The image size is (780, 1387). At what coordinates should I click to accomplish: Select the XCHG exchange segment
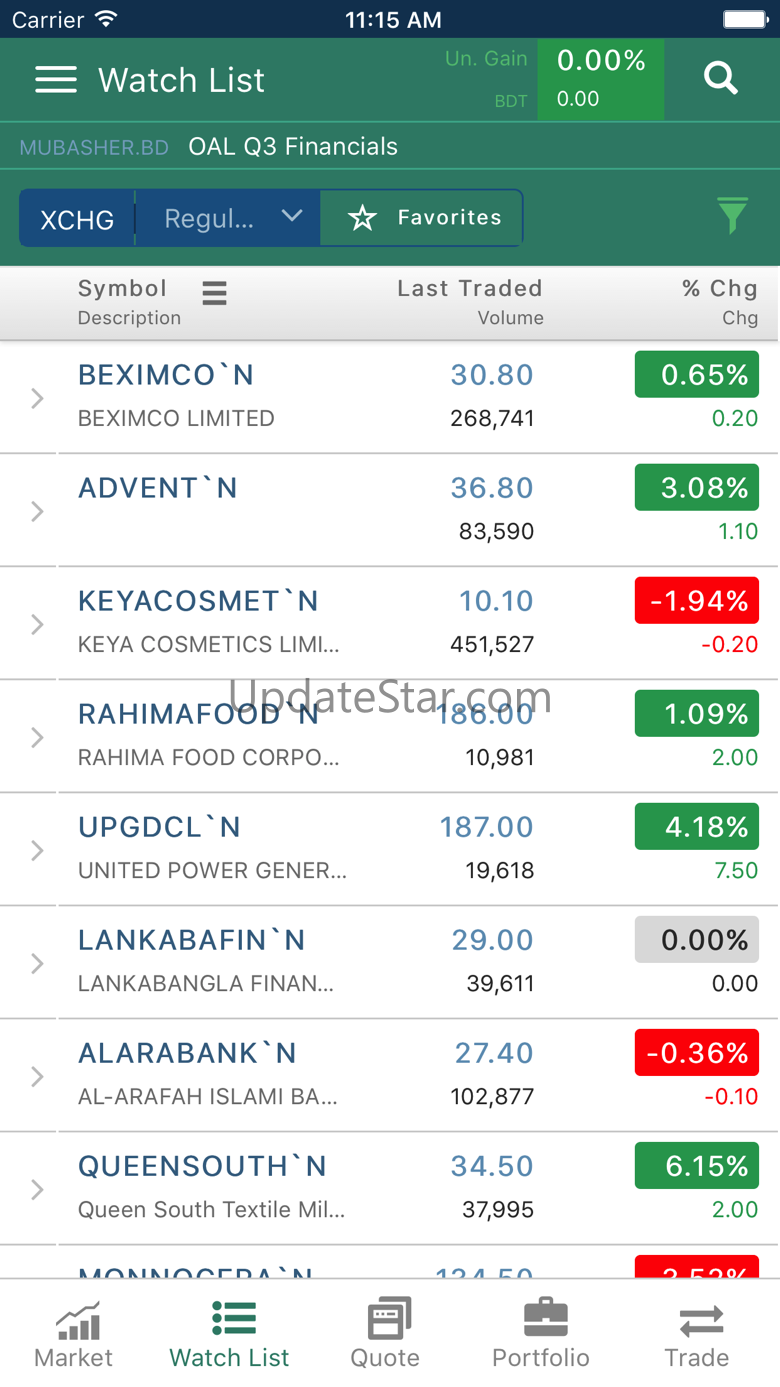pyautogui.click(x=77, y=218)
